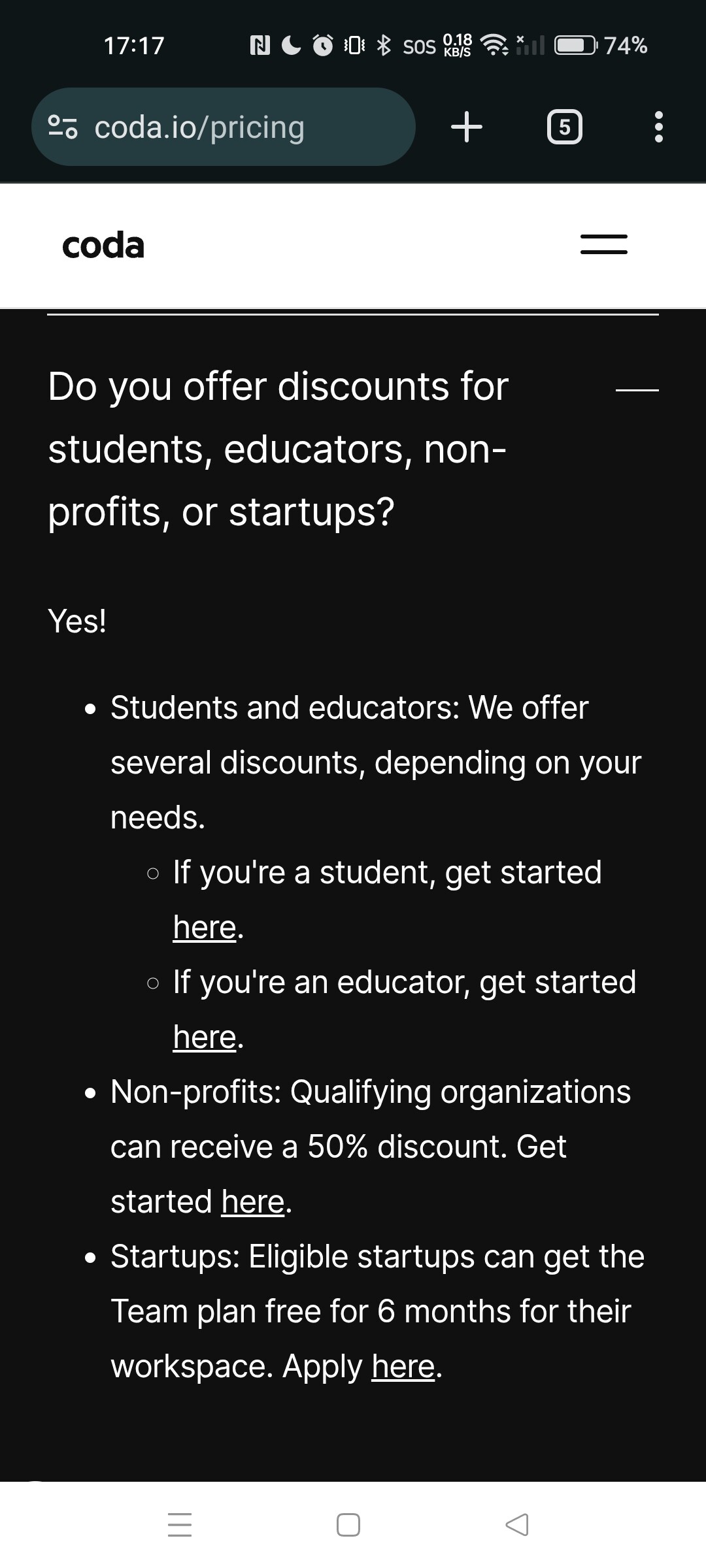Image resolution: width=706 pixels, height=1568 pixels.
Task: Open the tab switcher showing 5 tabs
Action: (565, 127)
